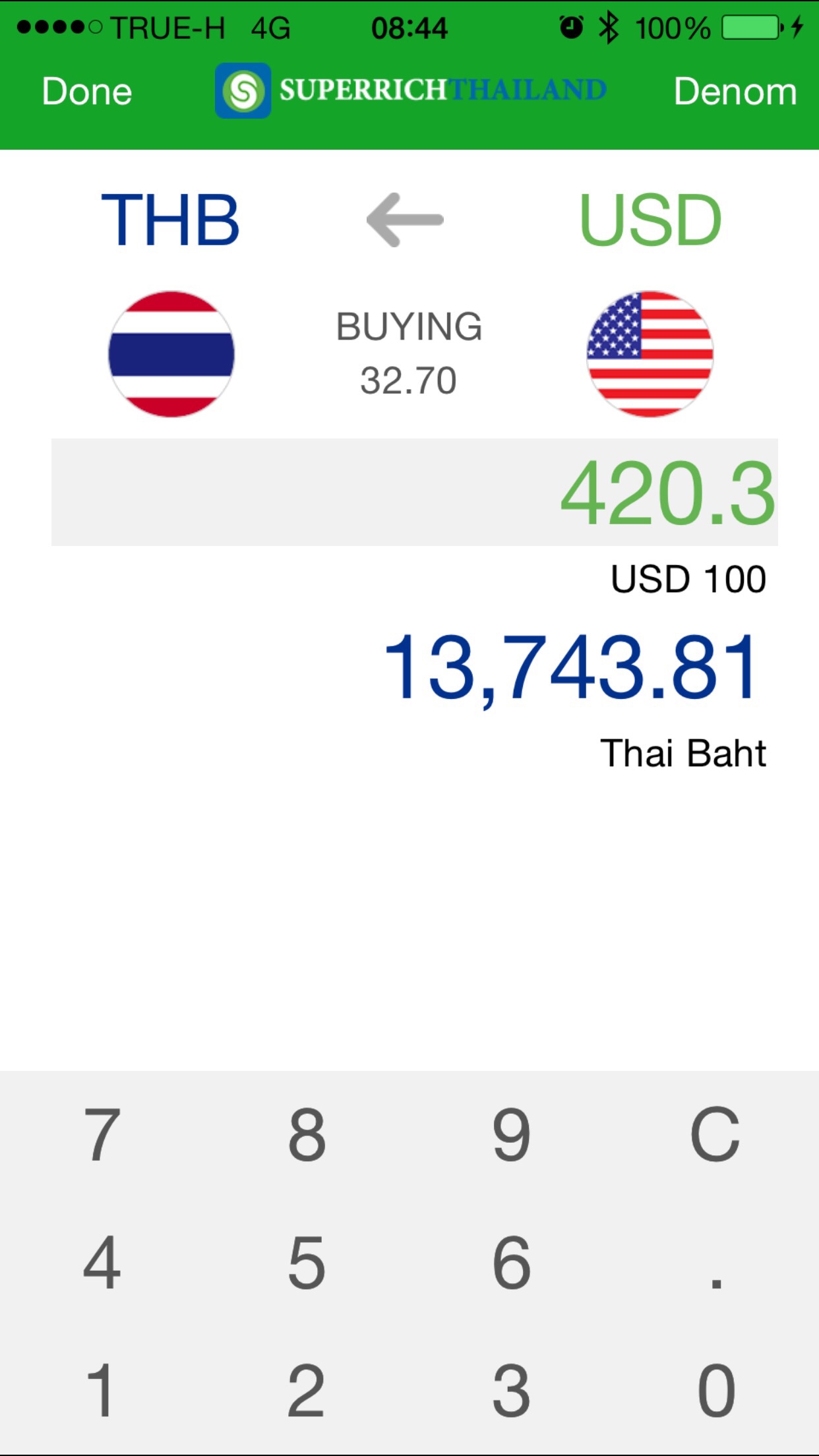819x1456 pixels.
Task: Enter digit 7 on the keypad
Action: tap(102, 1134)
